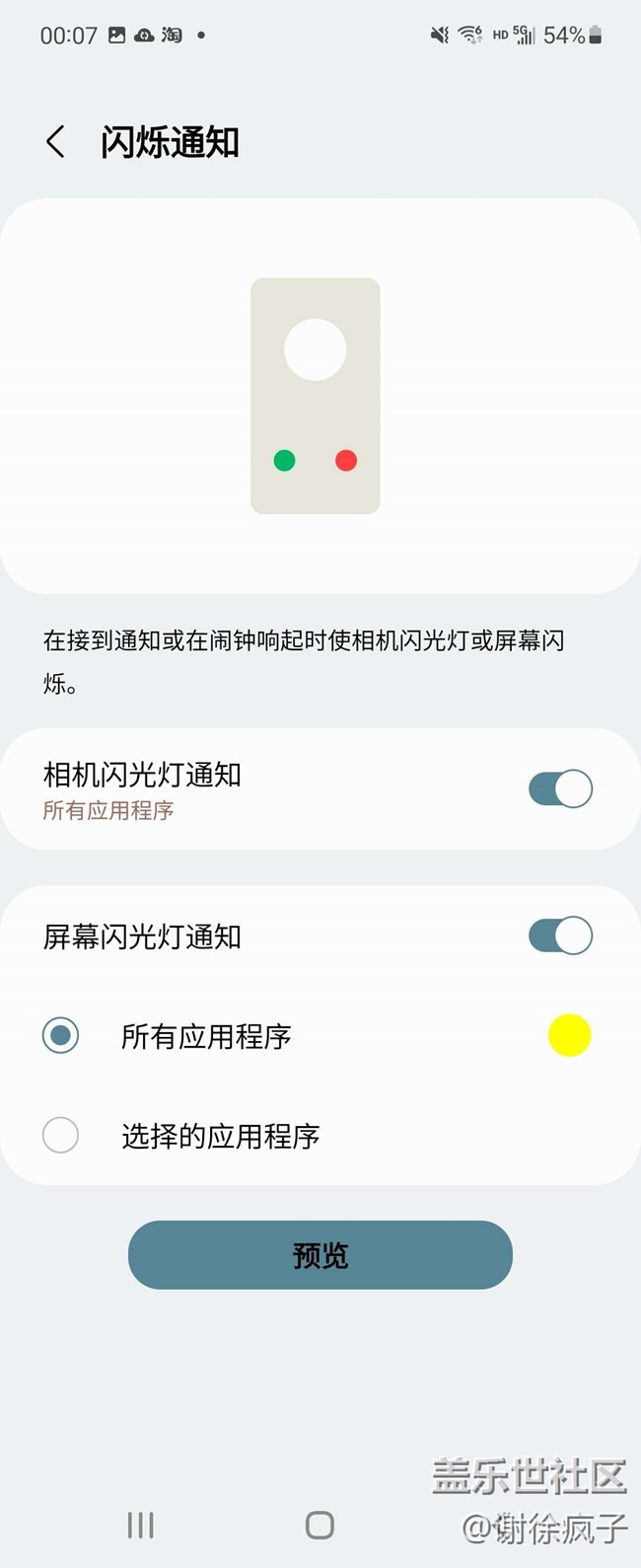This screenshot has width=641, height=1568.
Task: Change the yellow screen flash color
Action: click(x=569, y=1036)
